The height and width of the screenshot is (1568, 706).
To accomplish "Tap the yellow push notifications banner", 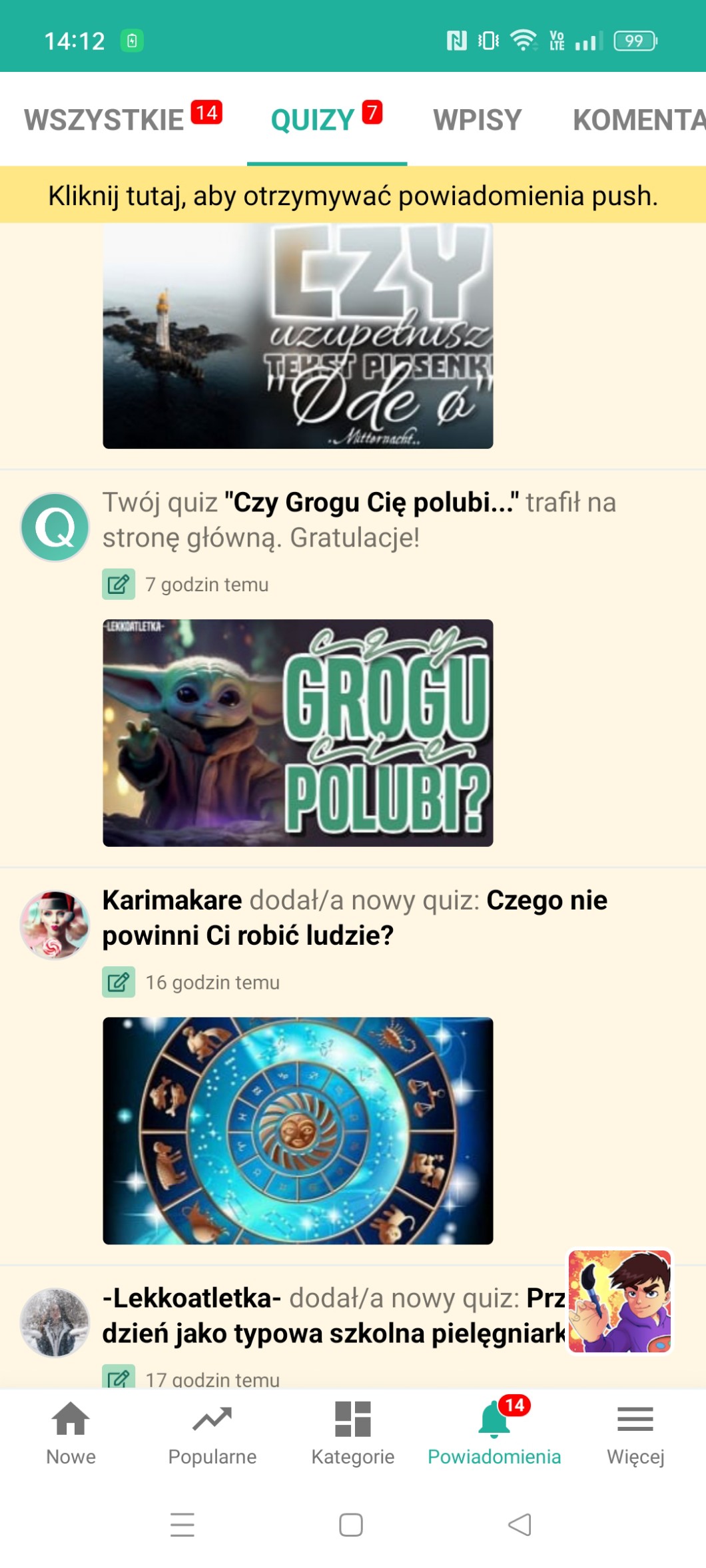I will tap(353, 196).
